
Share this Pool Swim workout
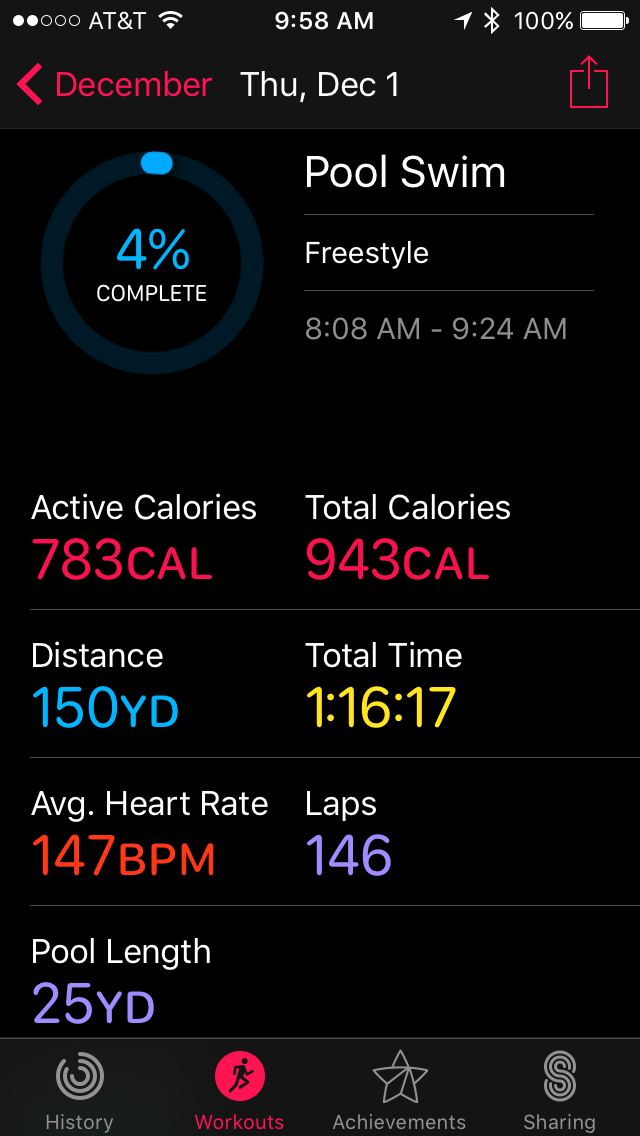coord(589,83)
